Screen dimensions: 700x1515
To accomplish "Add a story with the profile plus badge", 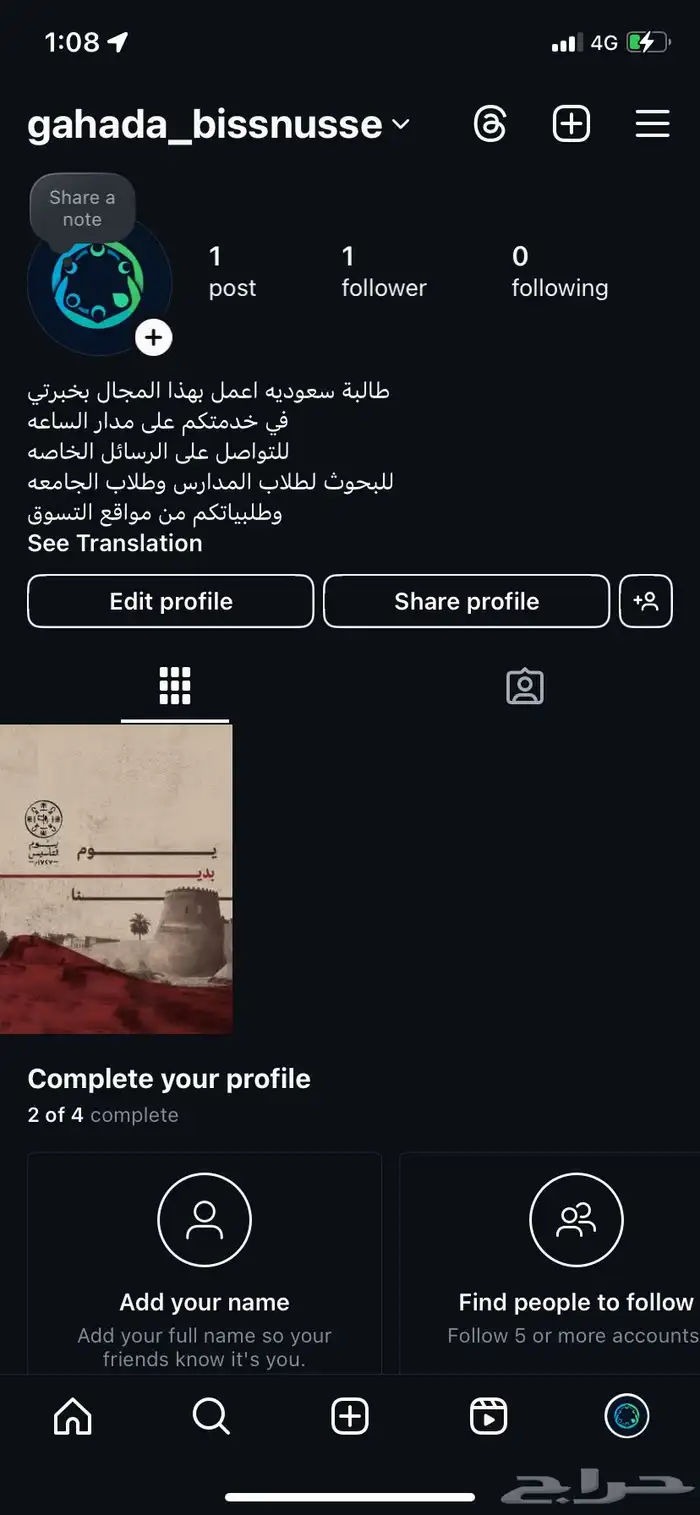I will tap(153, 338).
